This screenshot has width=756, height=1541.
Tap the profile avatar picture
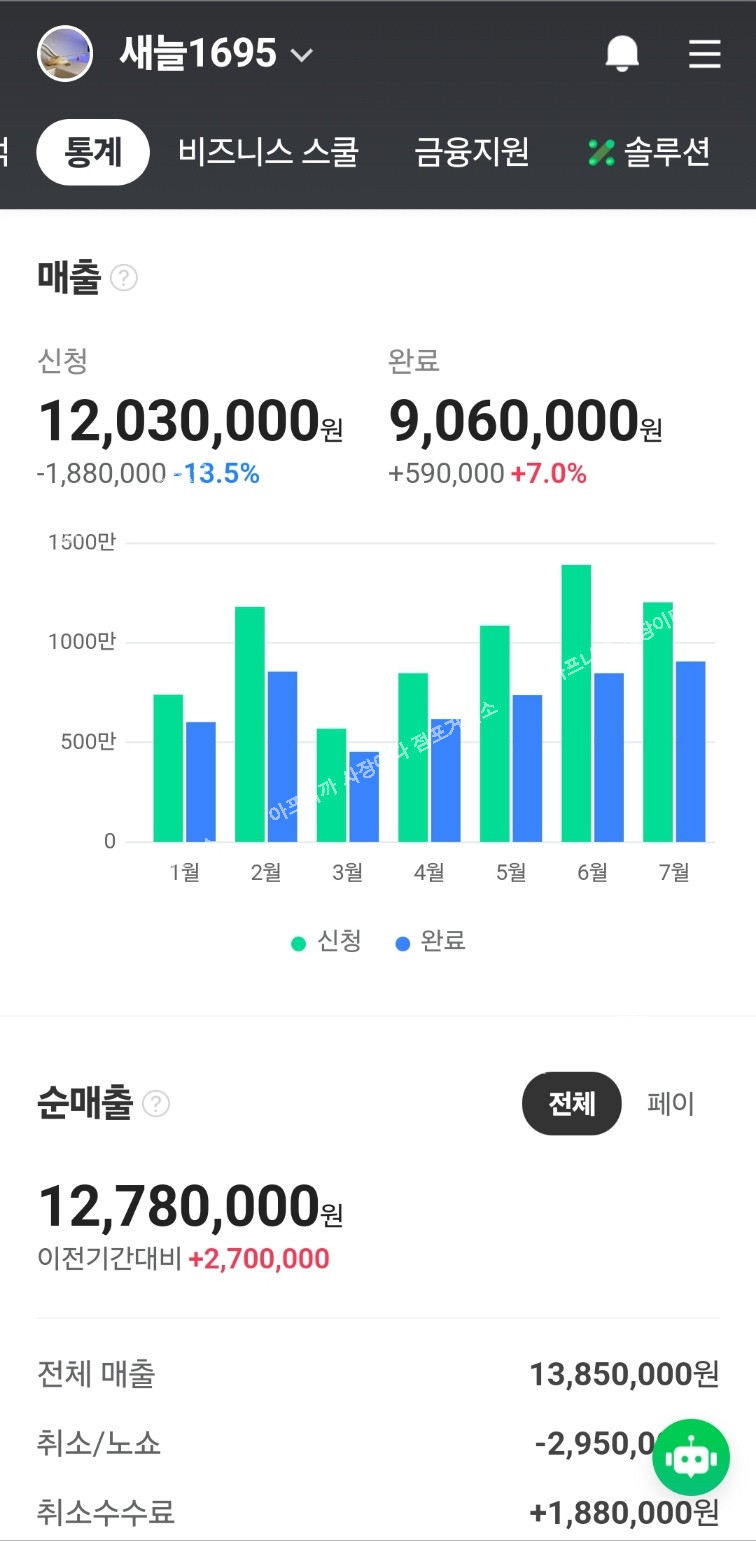pos(65,54)
